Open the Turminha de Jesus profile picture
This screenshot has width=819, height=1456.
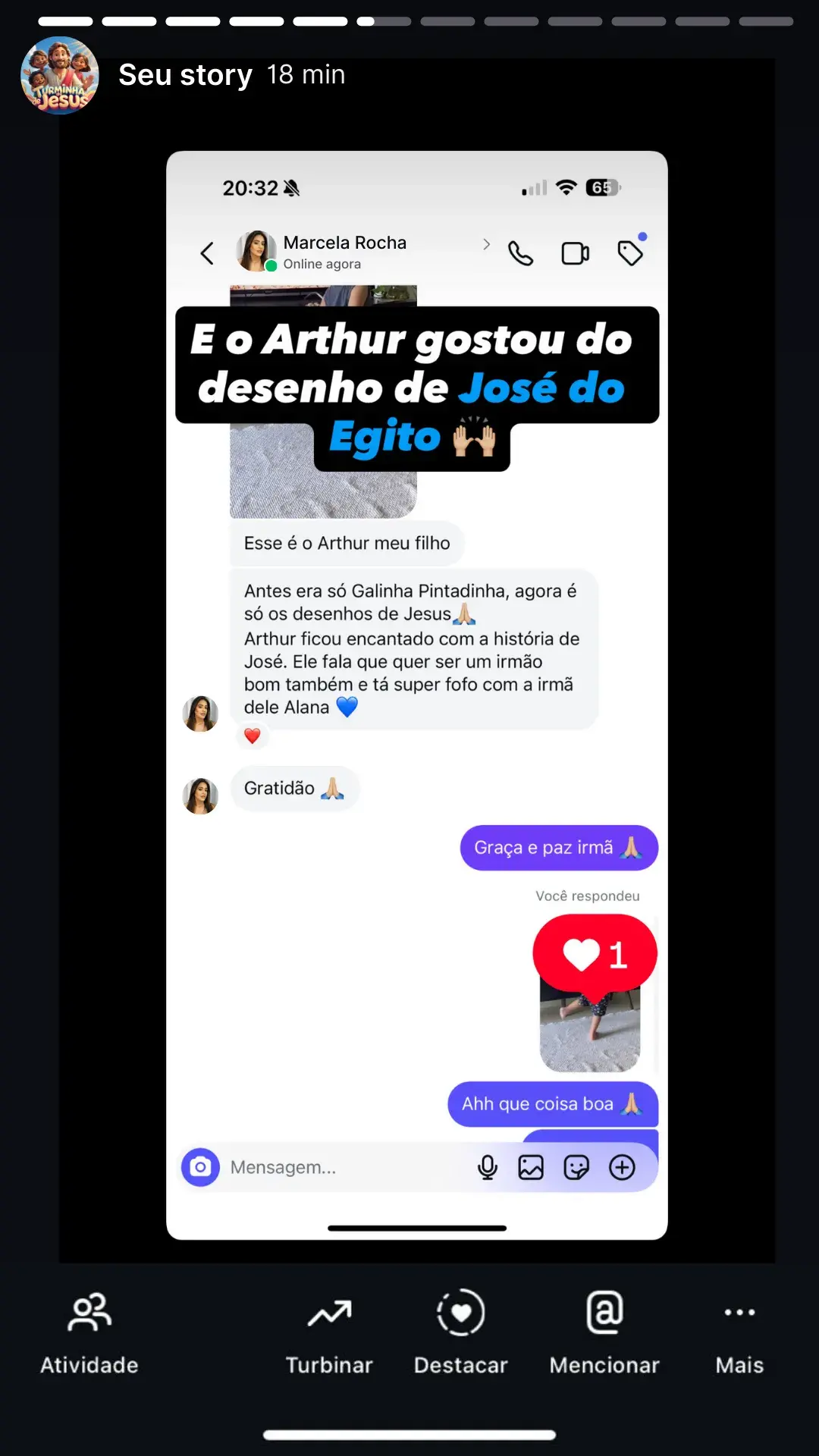click(x=60, y=75)
